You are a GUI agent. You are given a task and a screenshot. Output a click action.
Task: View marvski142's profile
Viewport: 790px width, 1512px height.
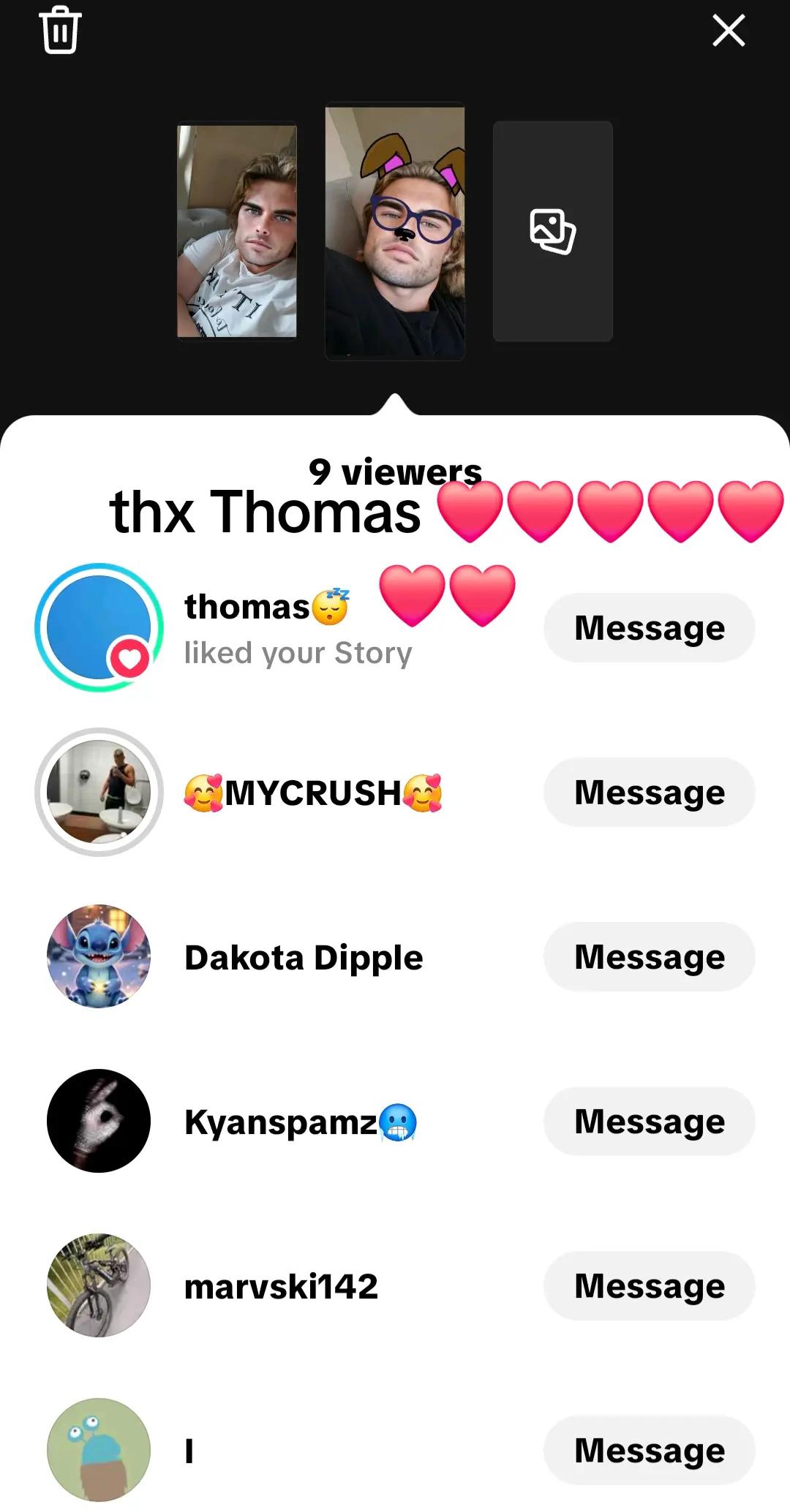[x=99, y=1285]
